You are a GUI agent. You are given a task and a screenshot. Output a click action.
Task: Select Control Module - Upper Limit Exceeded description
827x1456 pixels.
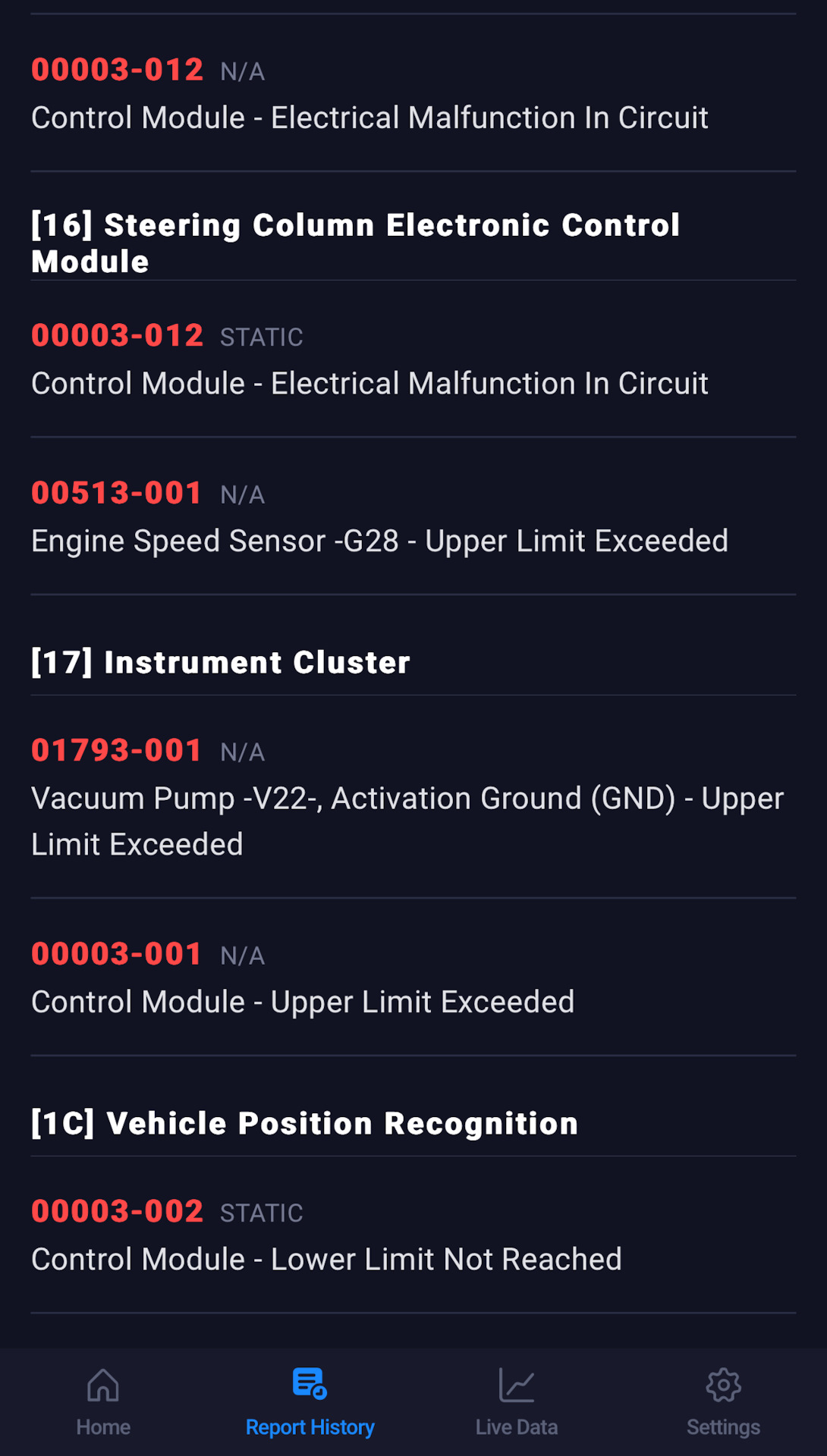[x=303, y=1001]
